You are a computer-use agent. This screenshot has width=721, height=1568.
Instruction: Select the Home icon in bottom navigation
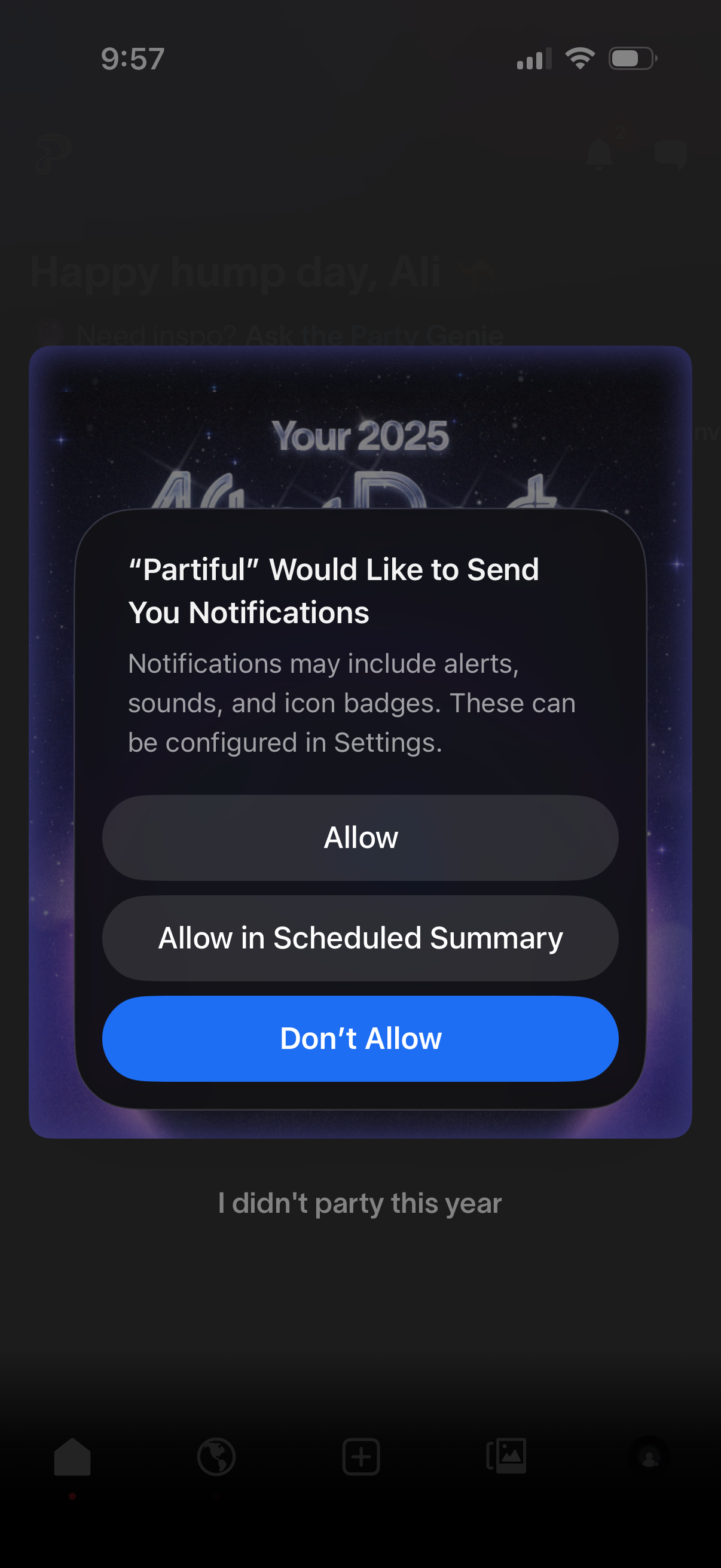pos(72,1457)
